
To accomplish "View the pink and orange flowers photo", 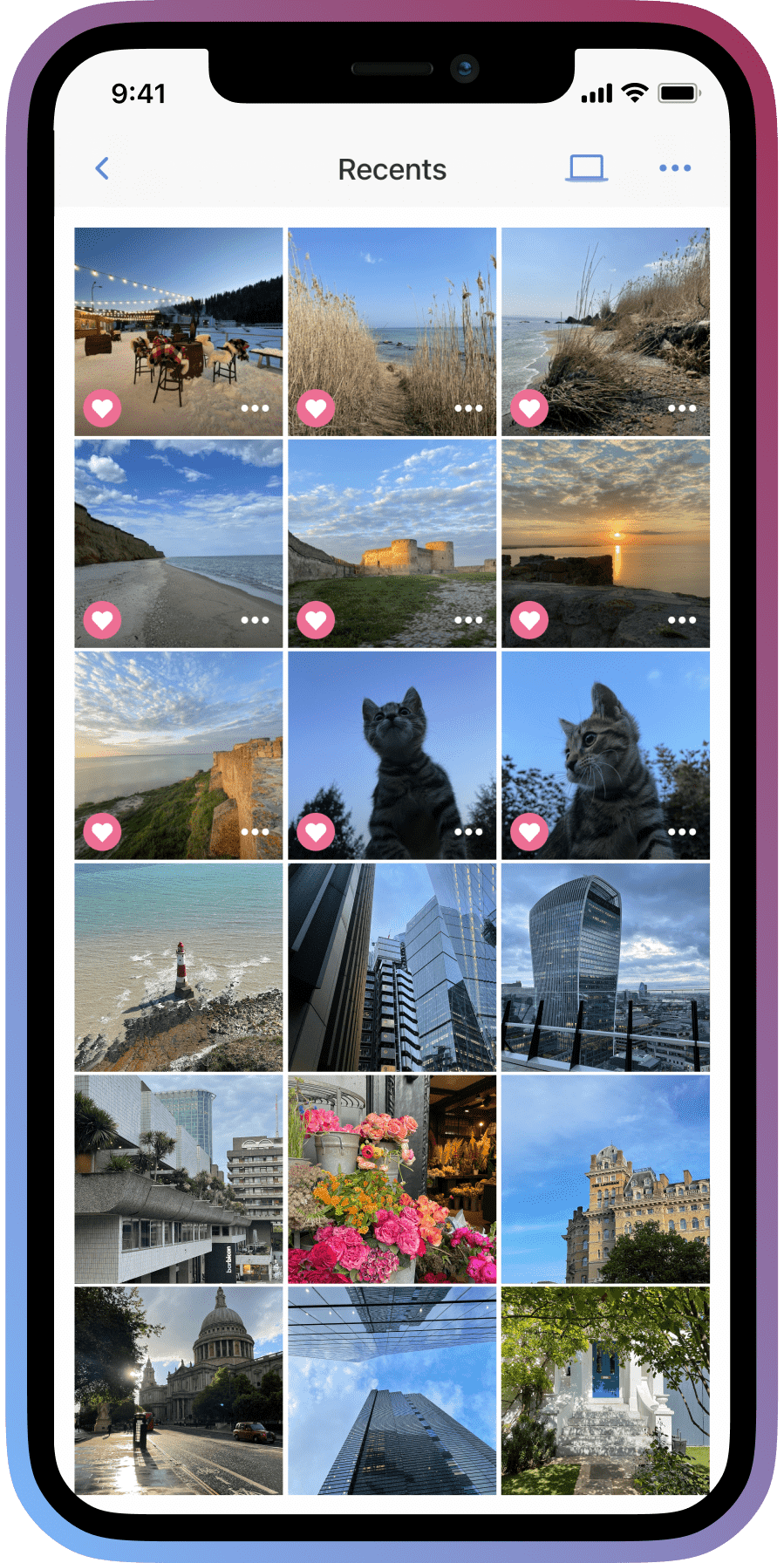I will 392,1179.
